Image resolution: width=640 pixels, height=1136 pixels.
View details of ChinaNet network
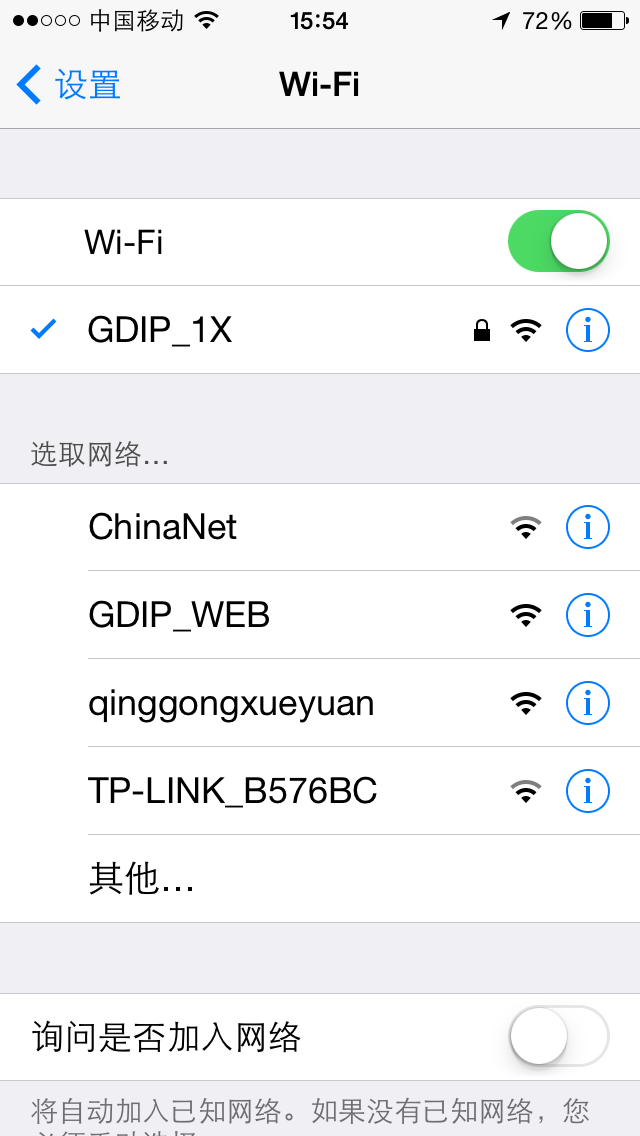[587, 527]
